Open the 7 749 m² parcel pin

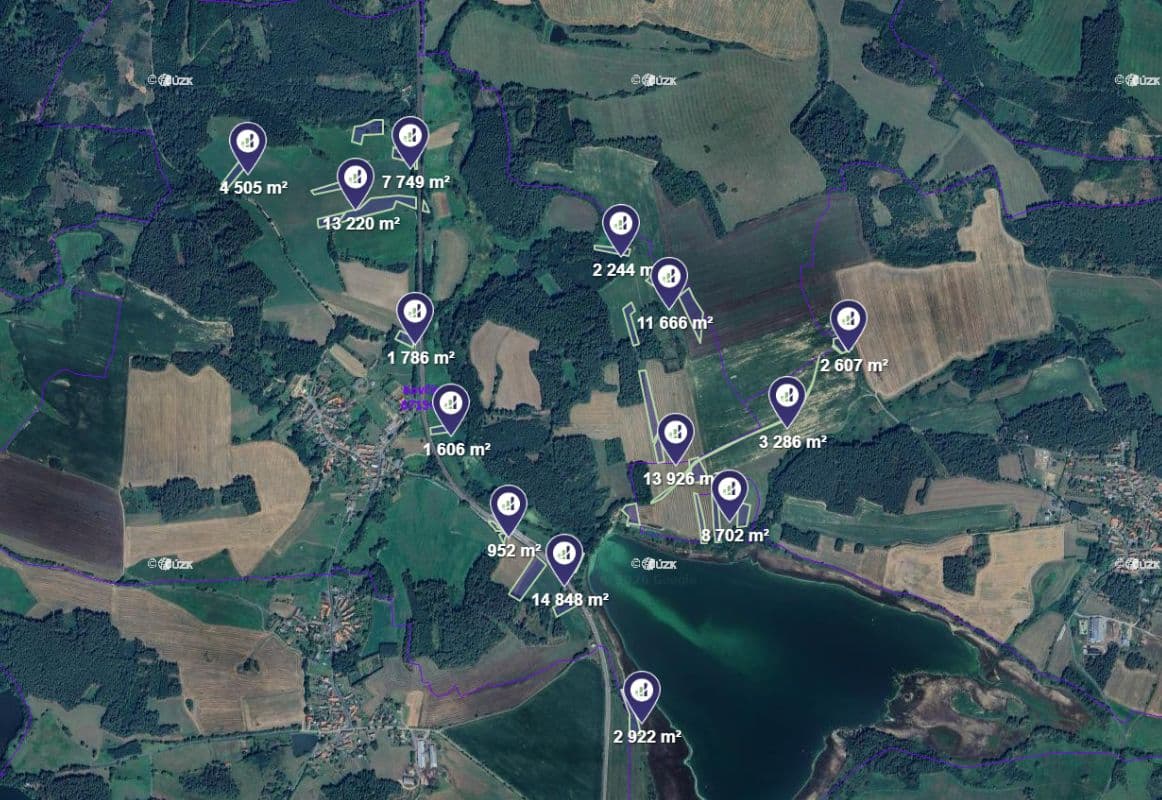pyautogui.click(x=408, y=138)
